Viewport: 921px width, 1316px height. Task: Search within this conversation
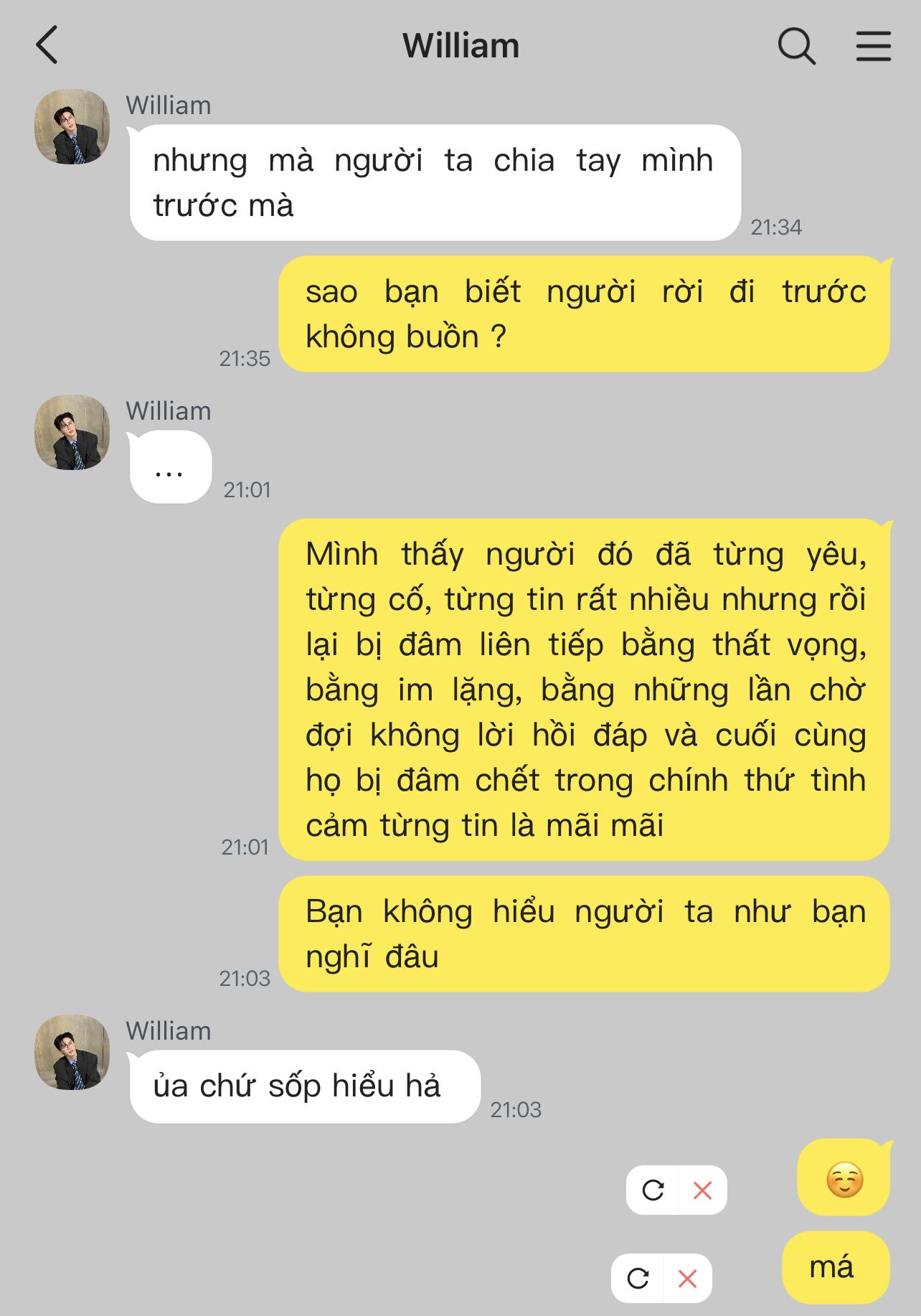[796, 47]
